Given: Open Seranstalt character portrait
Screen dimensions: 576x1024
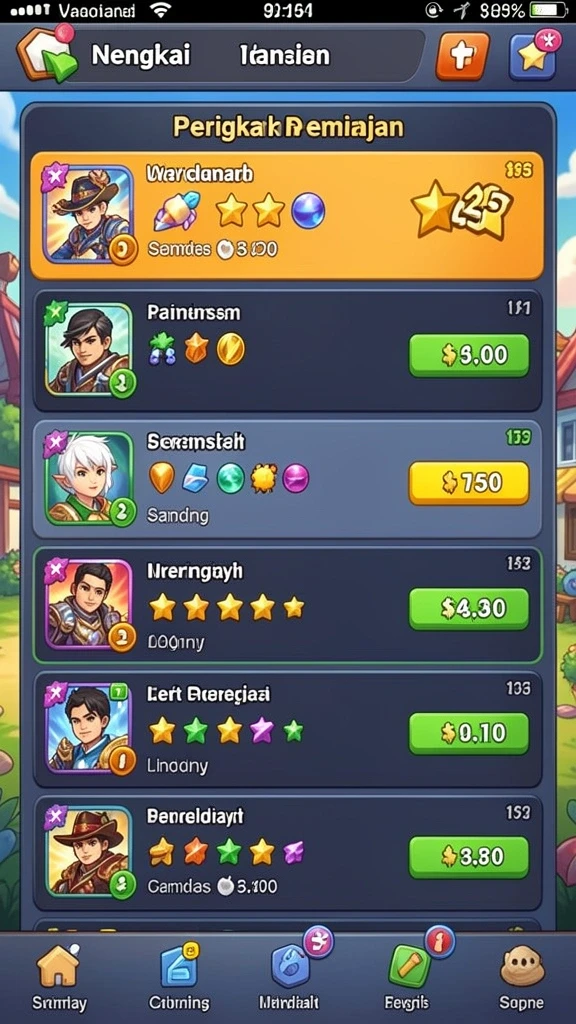Looking at the screenshot, I should 89,479.
